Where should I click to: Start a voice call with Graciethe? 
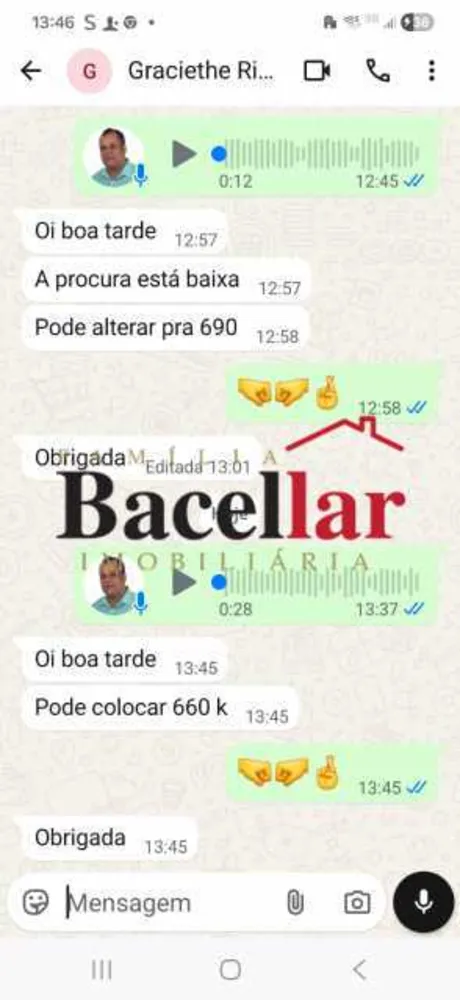(x=378, y=71)
